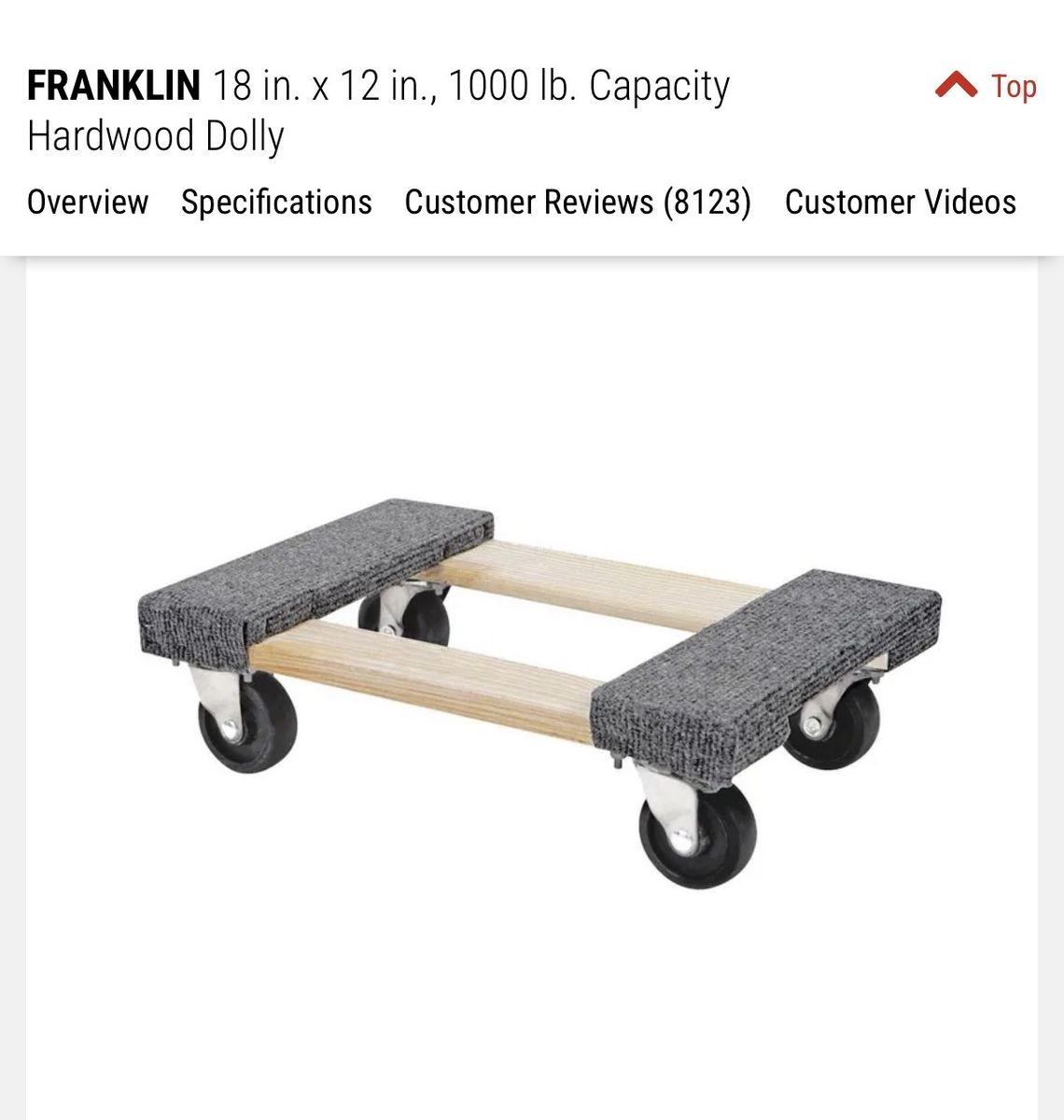Viewport: 1064px width, 1120px height.
Task: Switch to the Overview section
Action: pos(88,202)
